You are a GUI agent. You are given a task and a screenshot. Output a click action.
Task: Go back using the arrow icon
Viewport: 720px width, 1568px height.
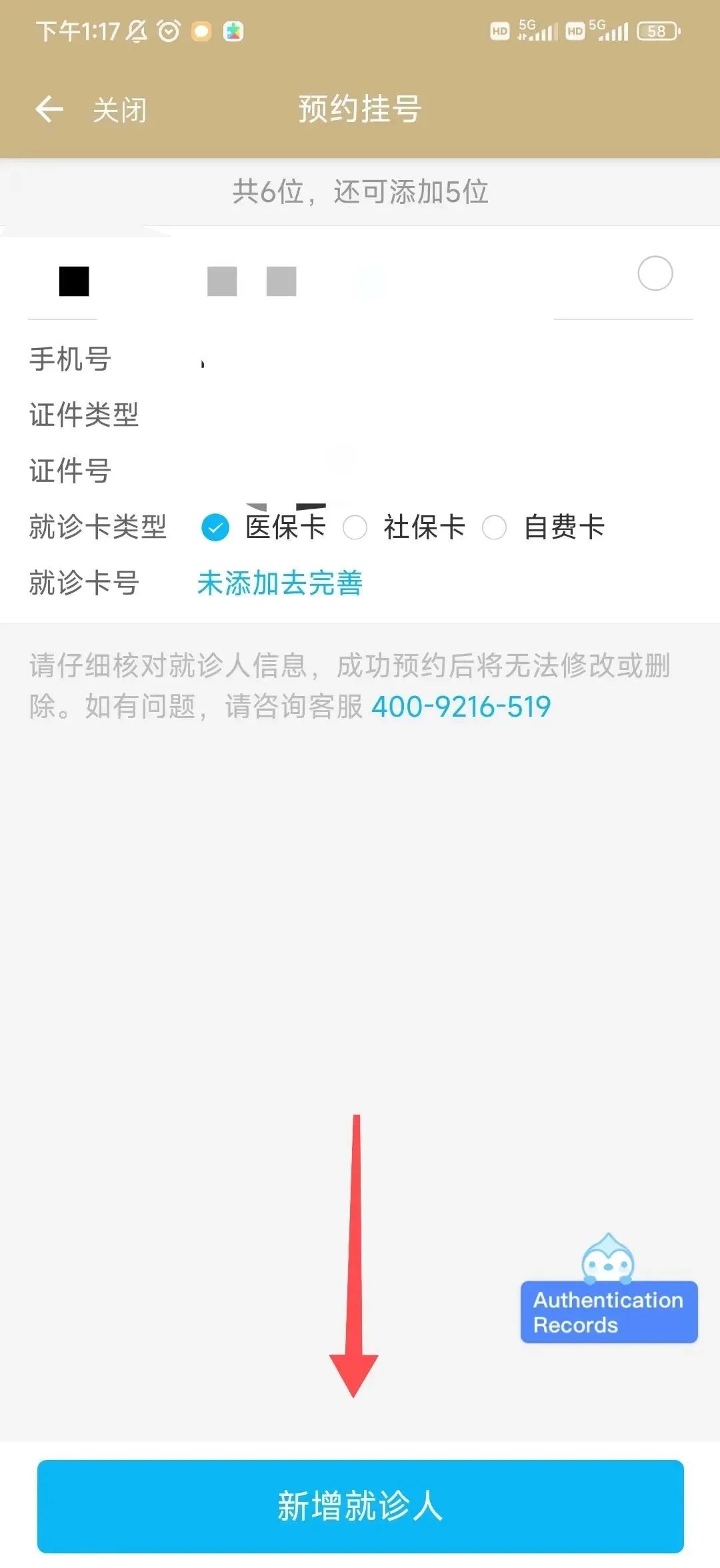tap(49, 109)
